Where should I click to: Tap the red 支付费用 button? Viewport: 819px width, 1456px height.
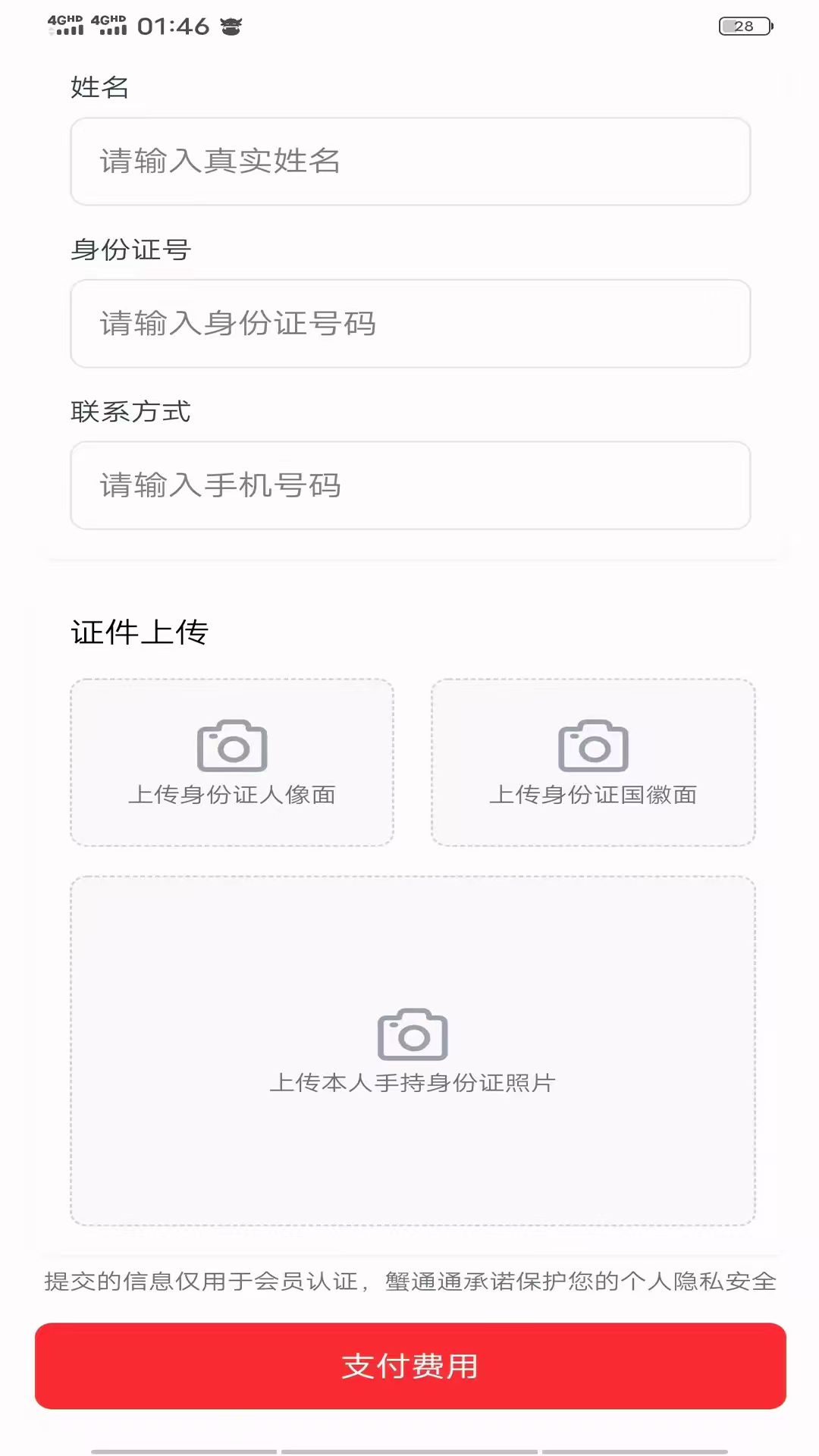point(409,1366)
